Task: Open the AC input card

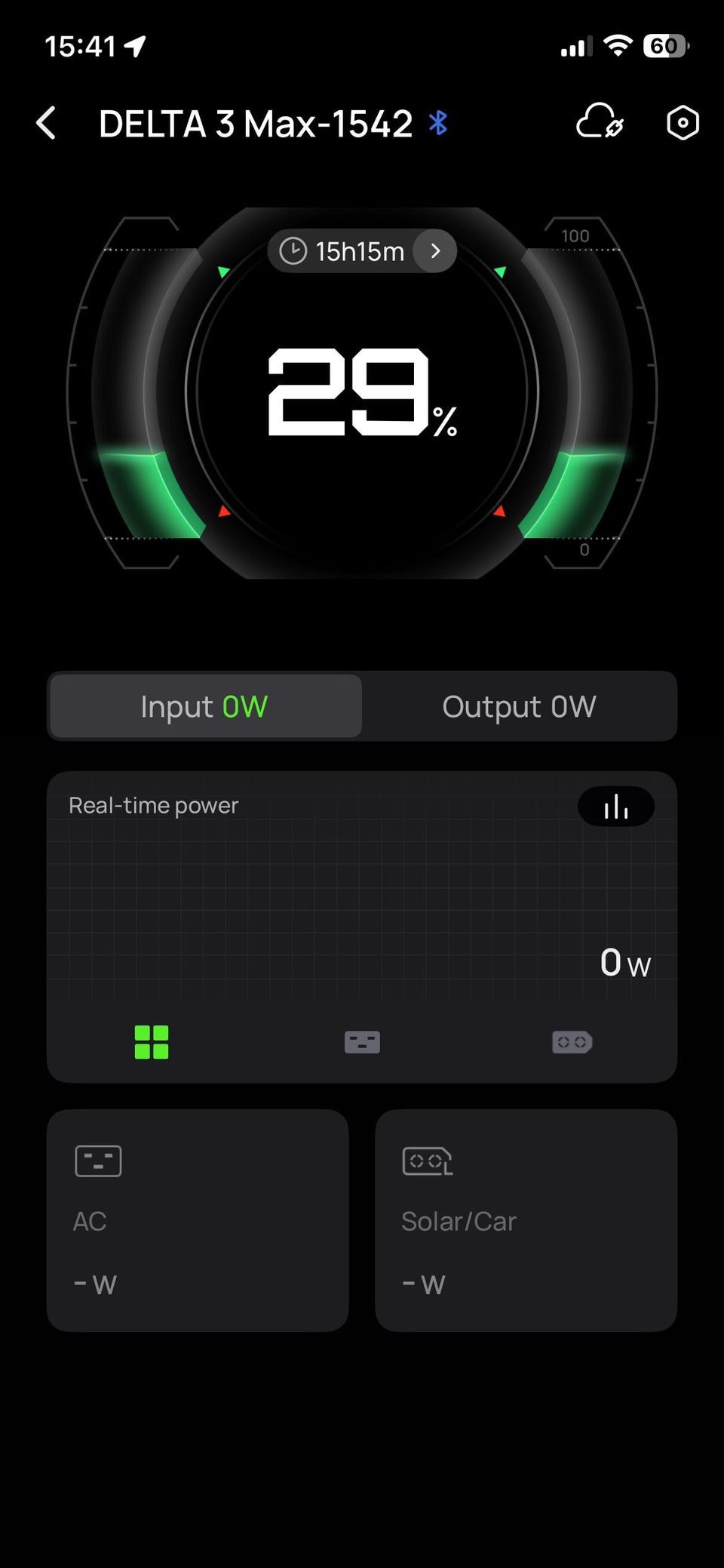Action: 198,1220
